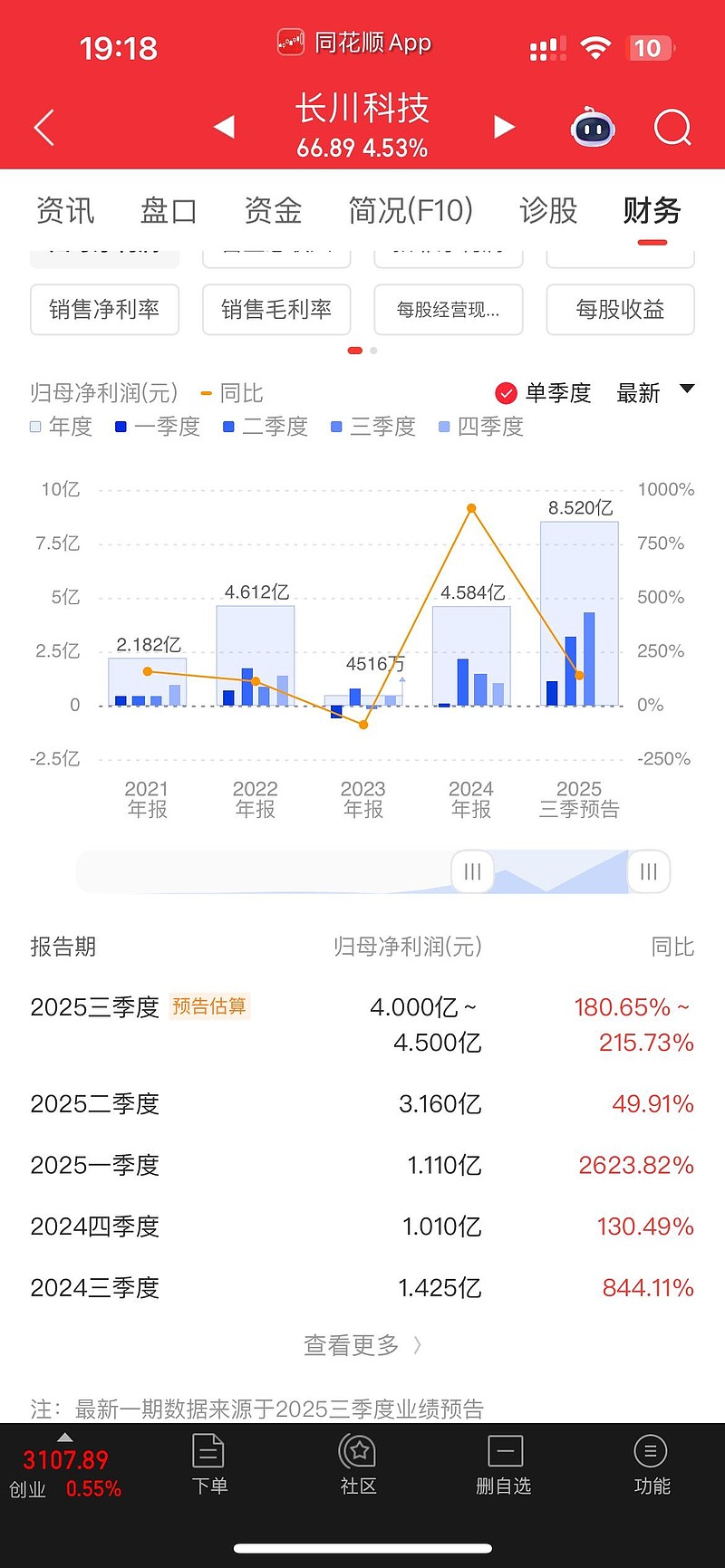Select the 每股经营现... chip
Screen dimensions: 725x1568
tap(449, 310)
